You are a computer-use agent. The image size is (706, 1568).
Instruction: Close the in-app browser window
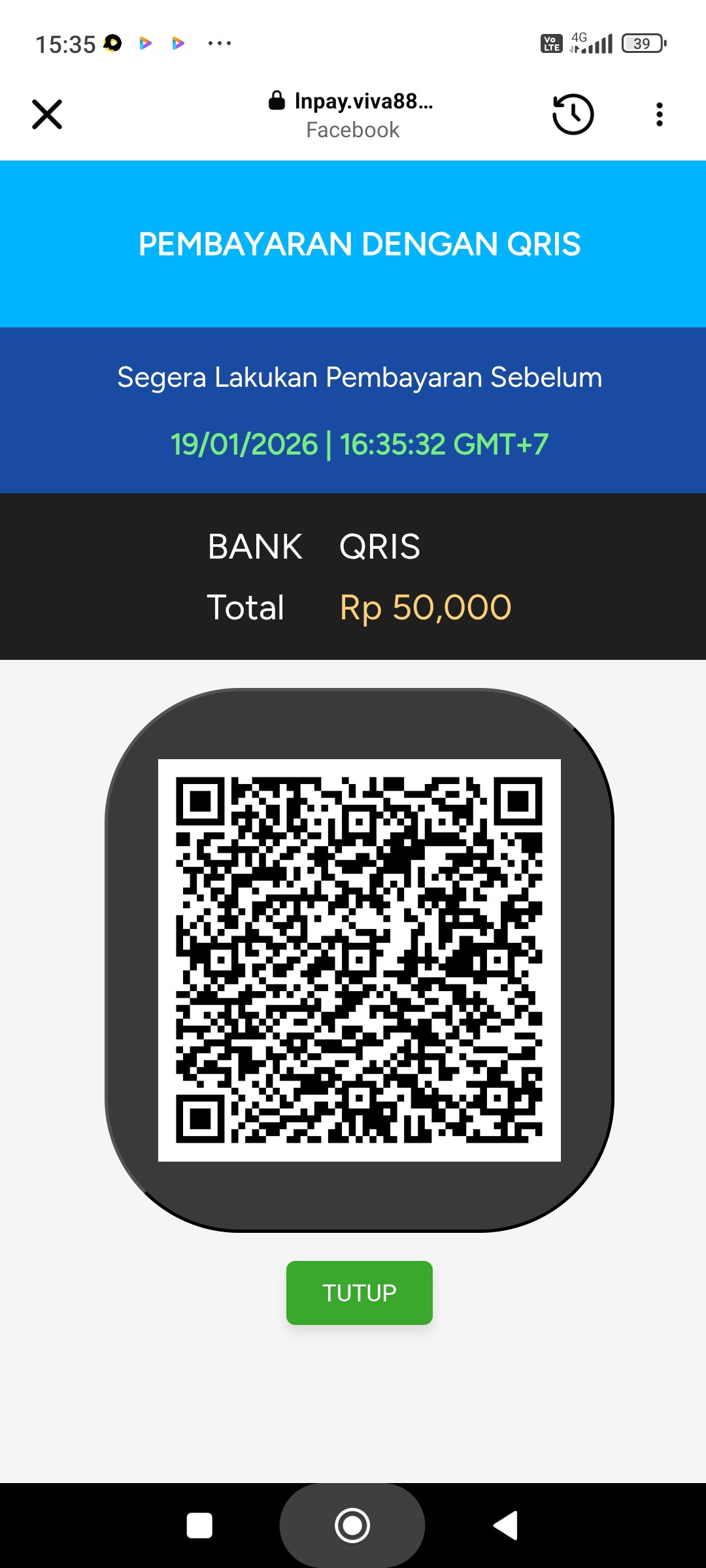pos(47,114)
